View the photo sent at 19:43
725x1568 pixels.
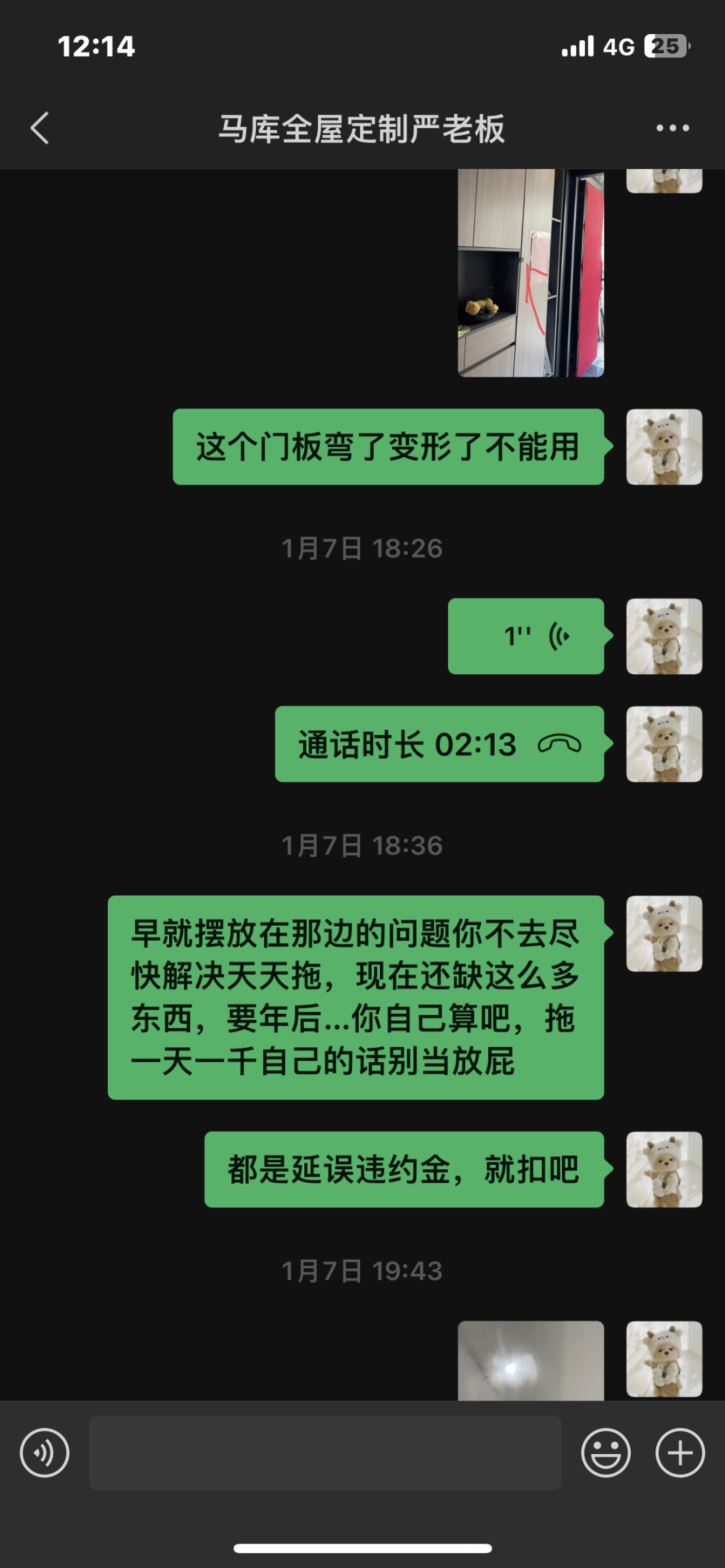coord(531,1361)
